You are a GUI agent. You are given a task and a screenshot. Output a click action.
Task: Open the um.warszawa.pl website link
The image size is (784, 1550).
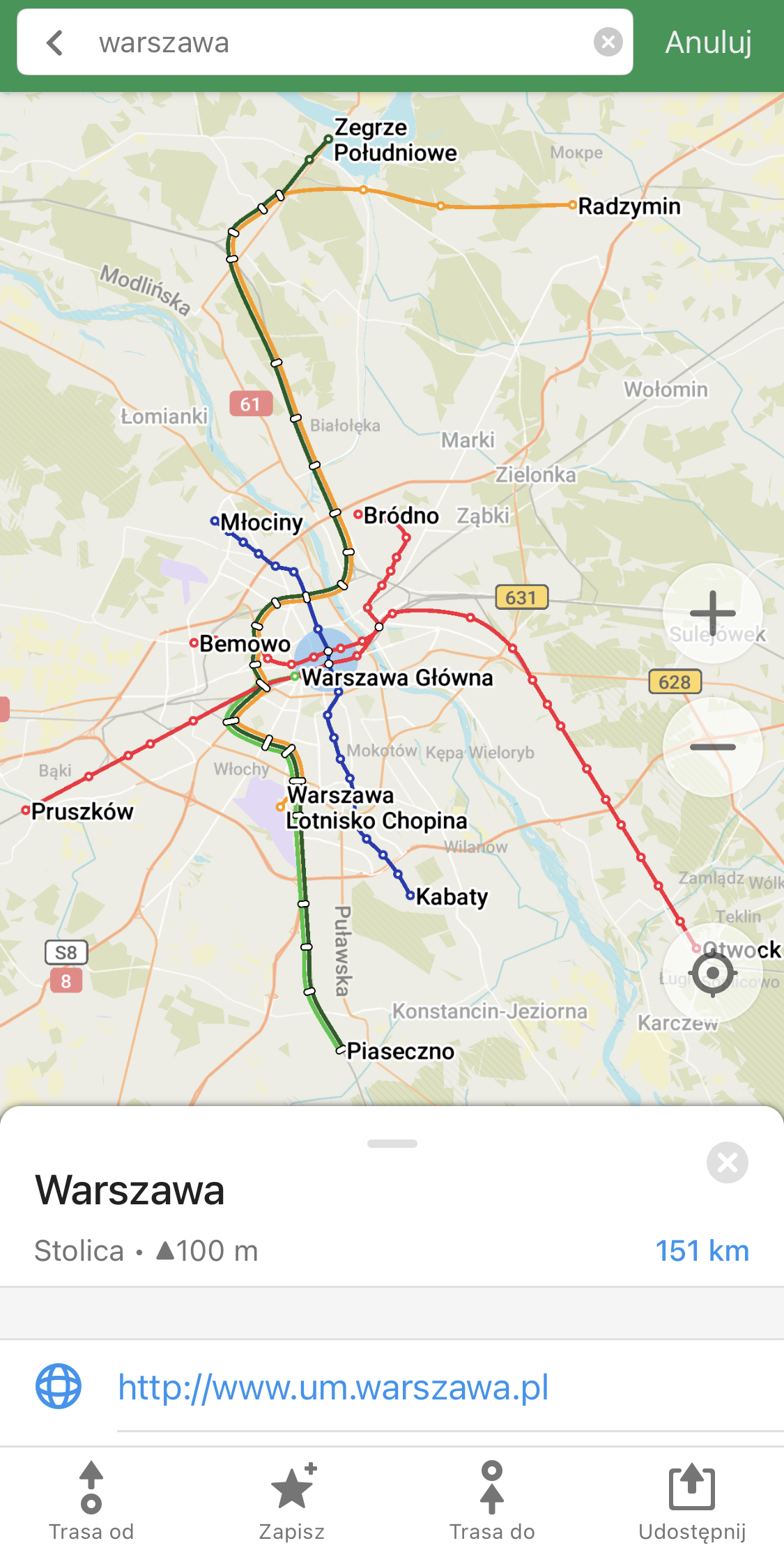[x=333, y=1387]
